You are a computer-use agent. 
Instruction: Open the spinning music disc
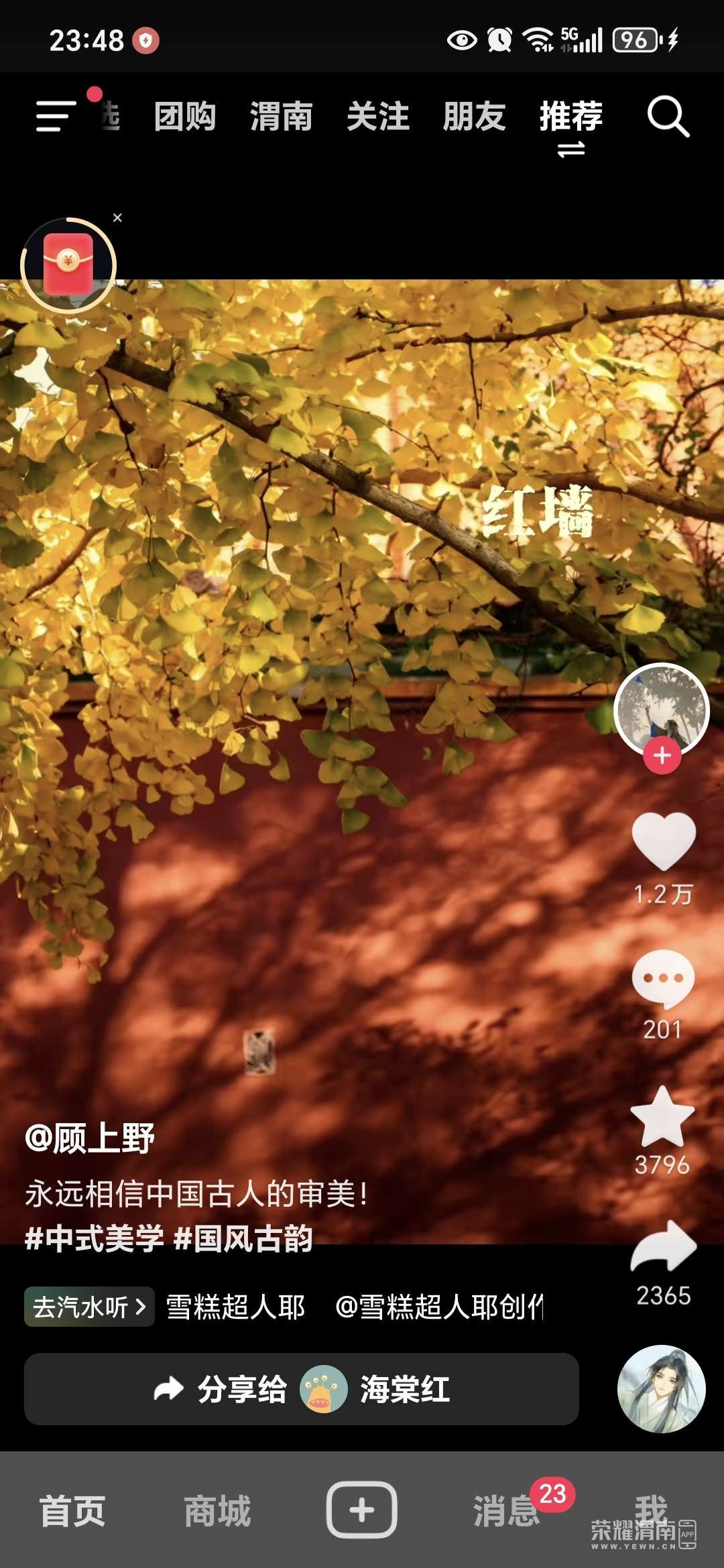pyautogui.click(x=661, y=1389)
